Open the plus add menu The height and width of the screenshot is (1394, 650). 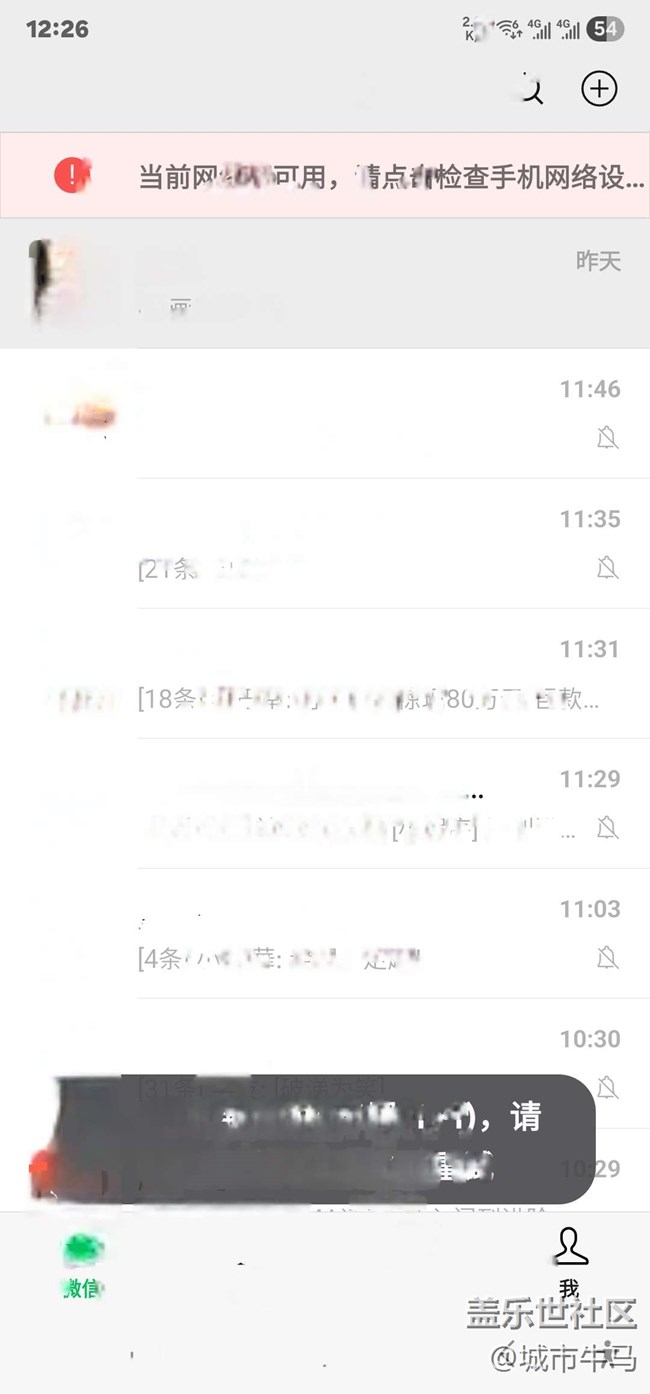599,89
